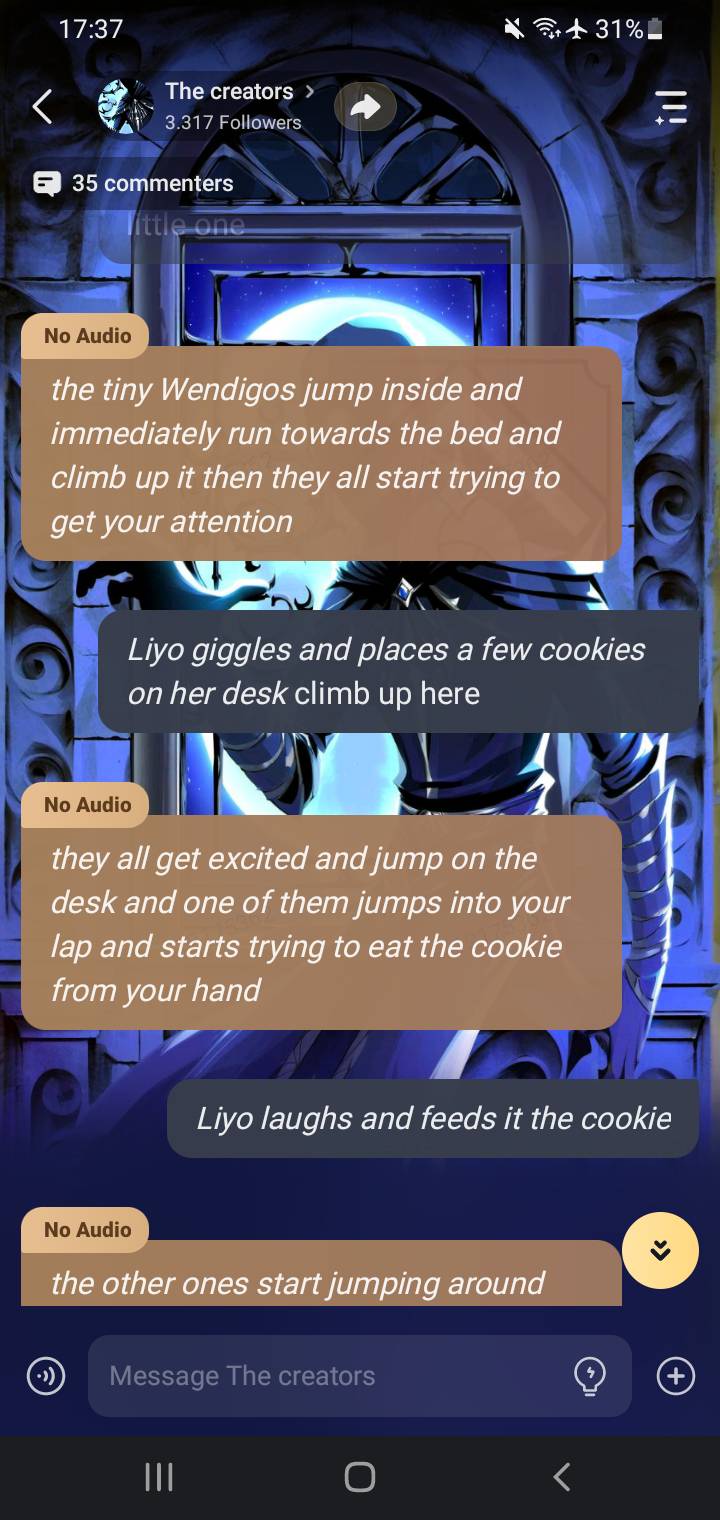Tap No Audio on the Wendigos jump inside message
Viewport: 720px width, 1520px height.
point(87,336)
